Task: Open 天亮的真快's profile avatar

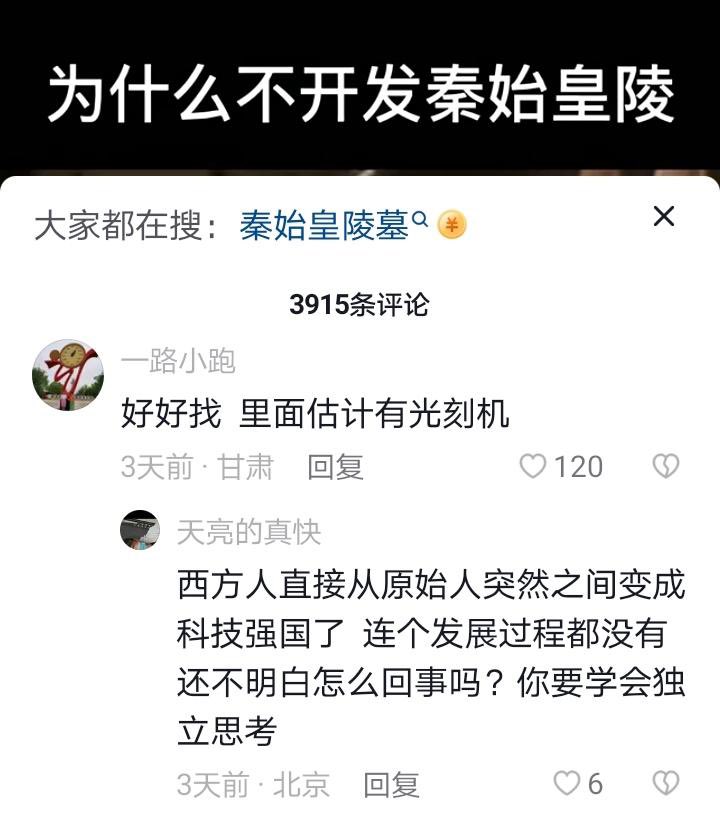Action: 140,530
